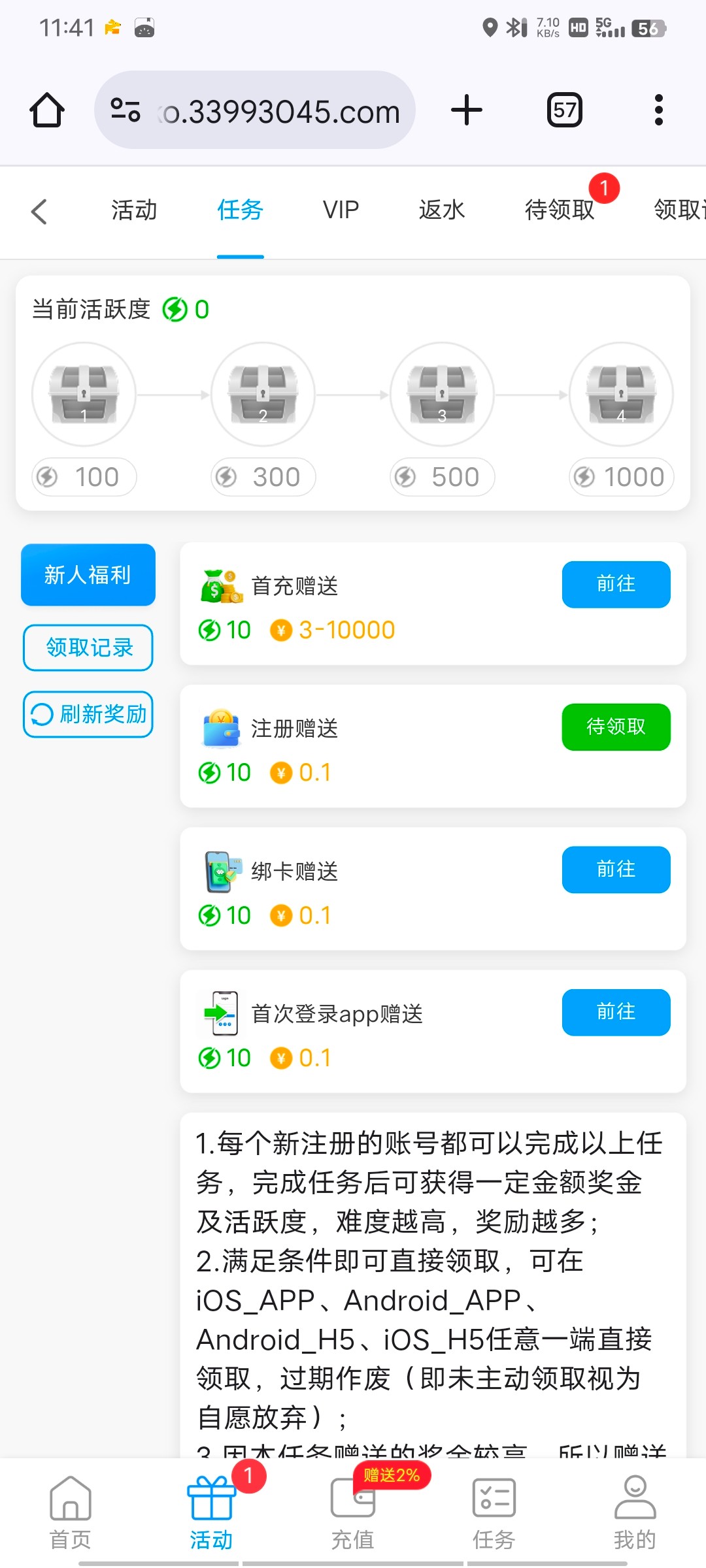Open the 返水 tab
The width and height of the screenshot is (706, 1568).
pyautogui.click(x=441, y=210)
